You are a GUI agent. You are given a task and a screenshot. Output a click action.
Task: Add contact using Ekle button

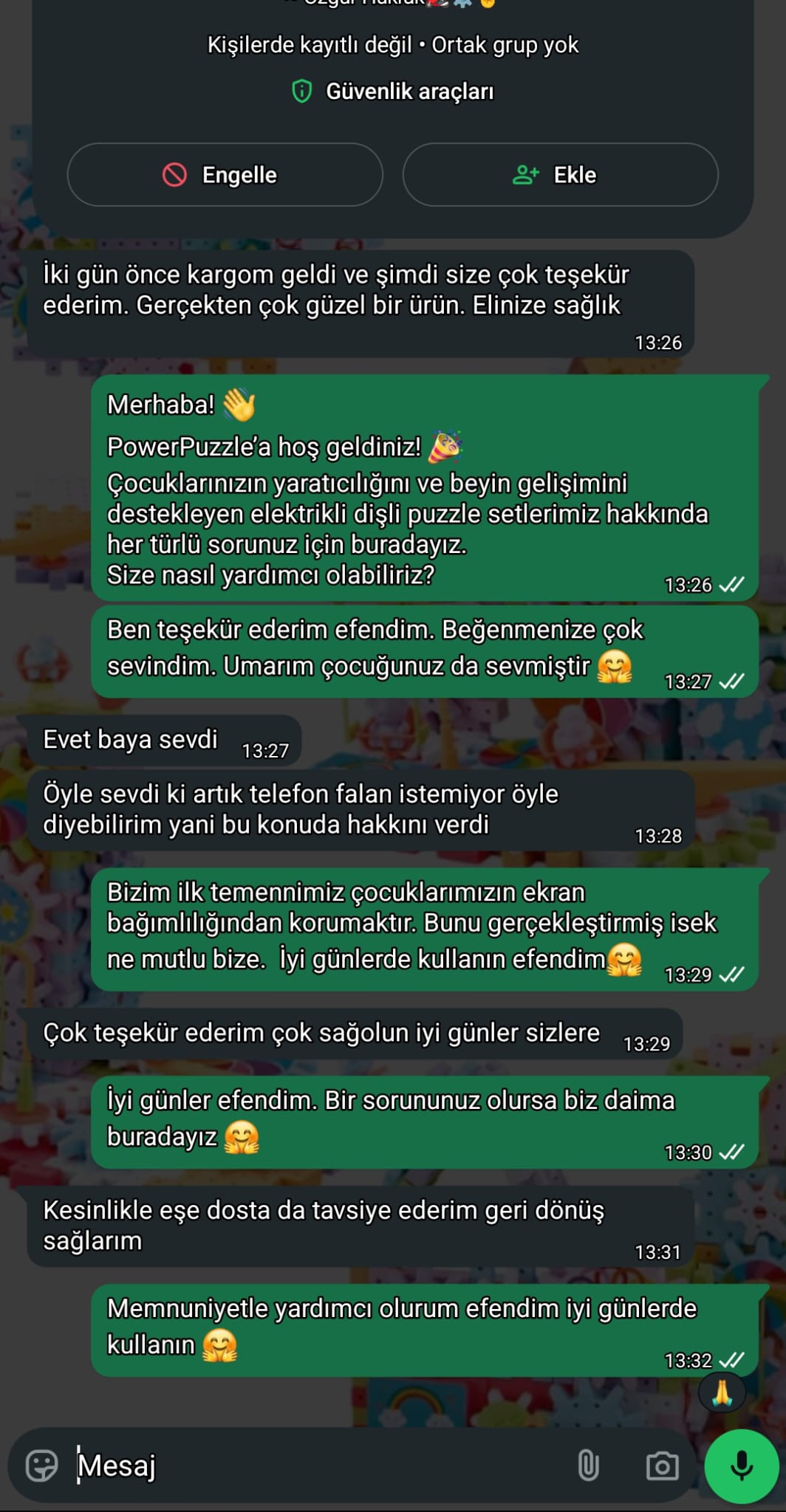click(560, 175)
